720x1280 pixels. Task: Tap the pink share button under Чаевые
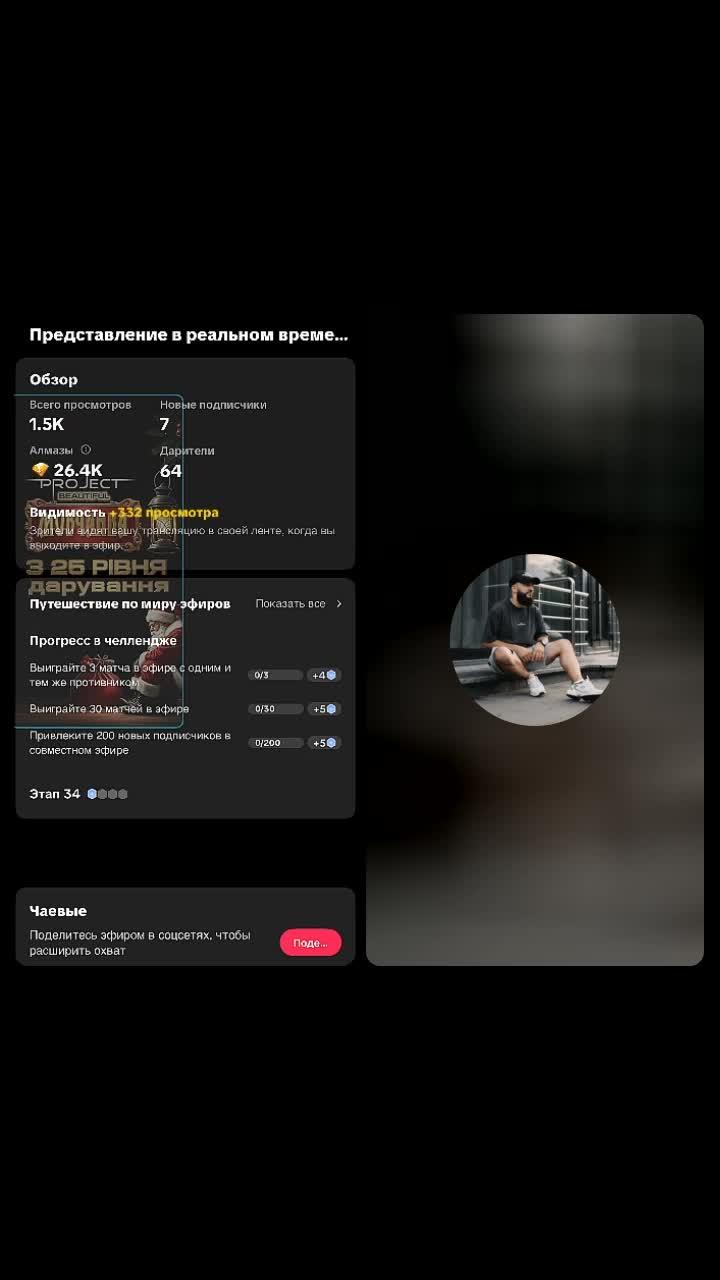(x=310, y=943)
